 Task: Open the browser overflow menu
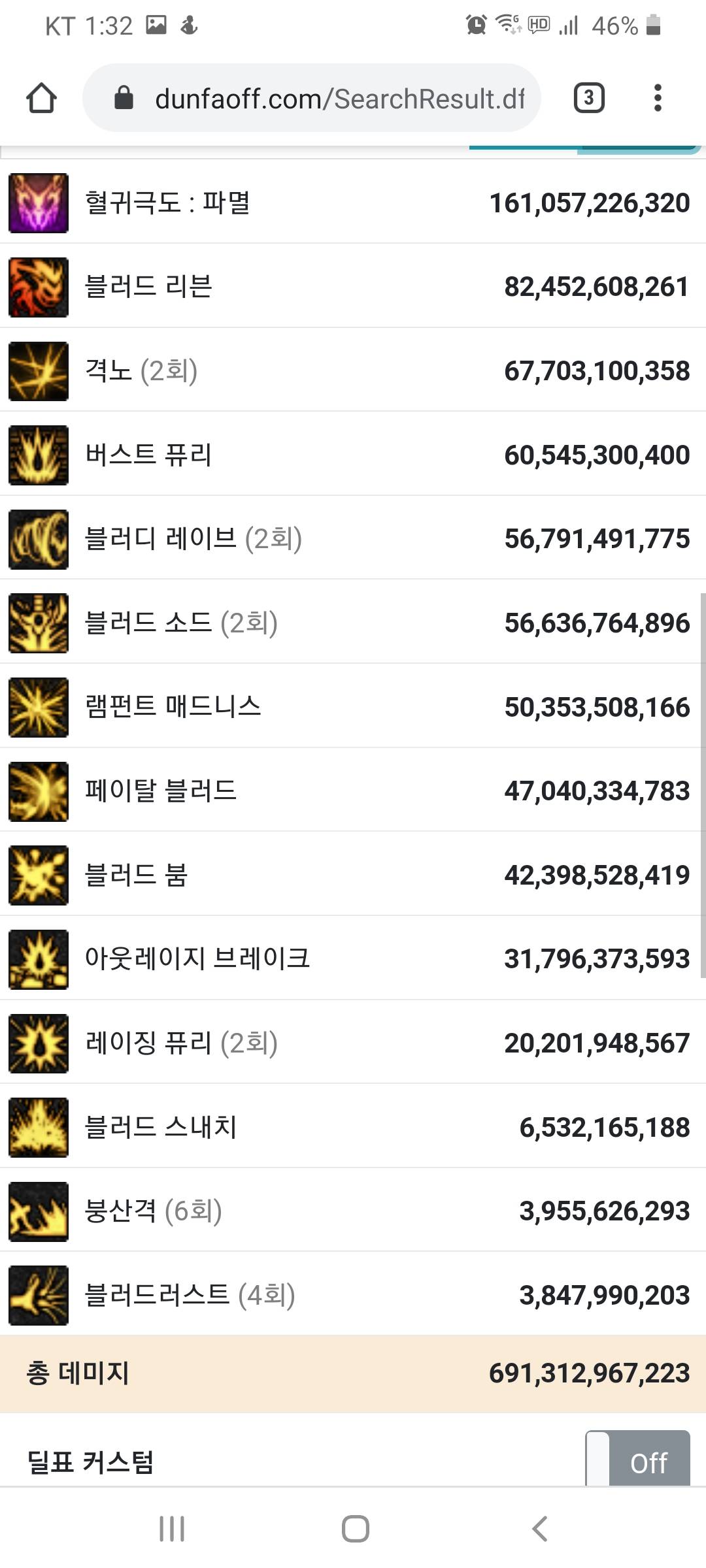pyautogui.click(x=658, y=98)
